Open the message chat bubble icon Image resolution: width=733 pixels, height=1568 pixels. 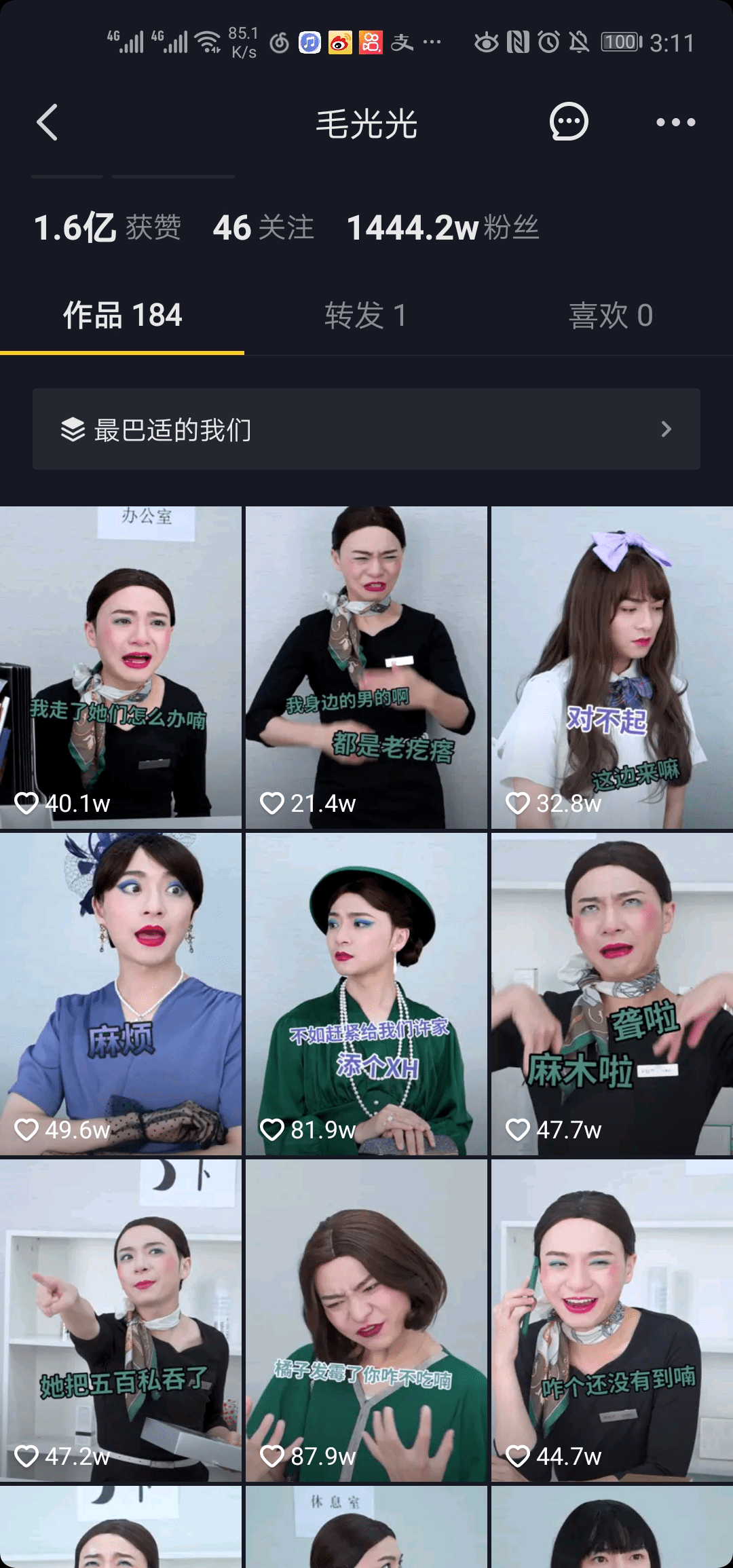tap(569, 122)
